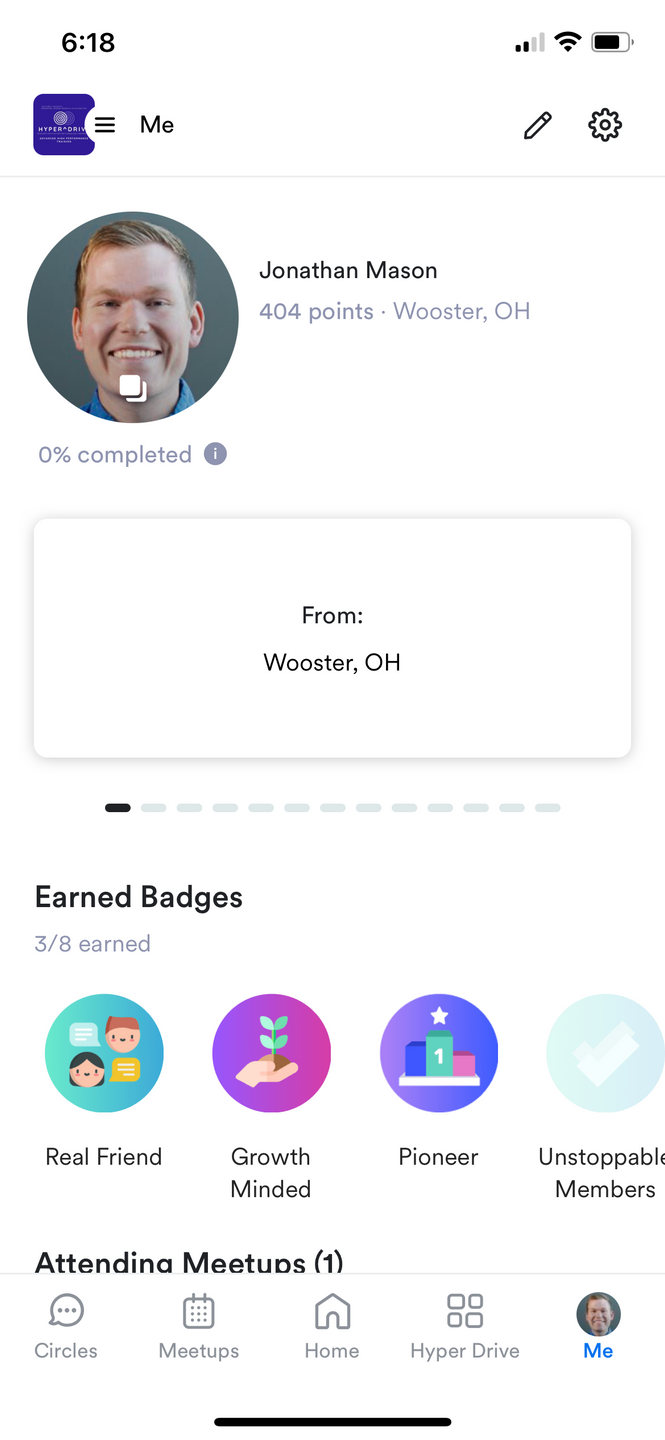
Task: Edit profile with the pencil icon
Action: pyautogui.click(x=538, y=125)
